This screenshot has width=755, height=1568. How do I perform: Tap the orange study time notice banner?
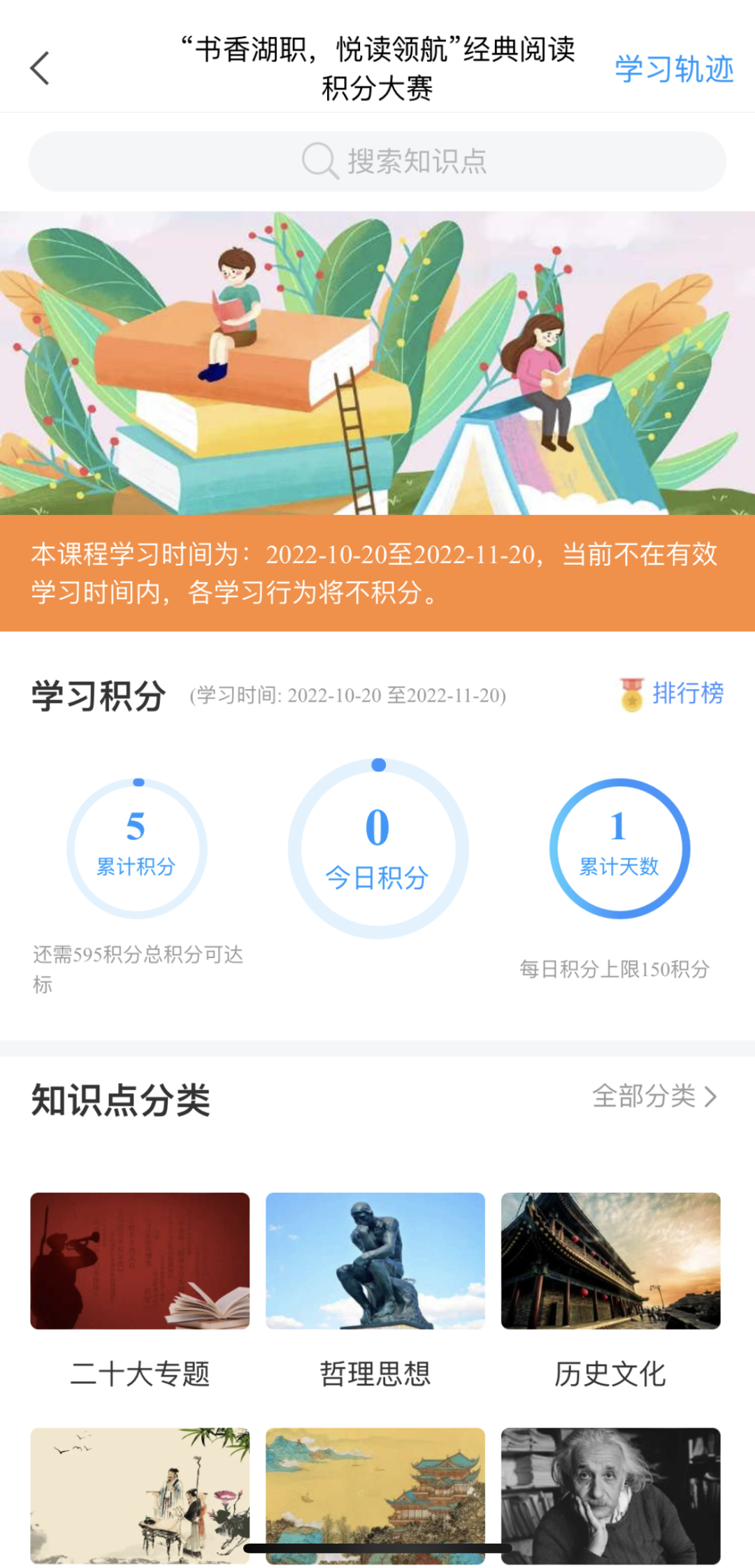377,573
